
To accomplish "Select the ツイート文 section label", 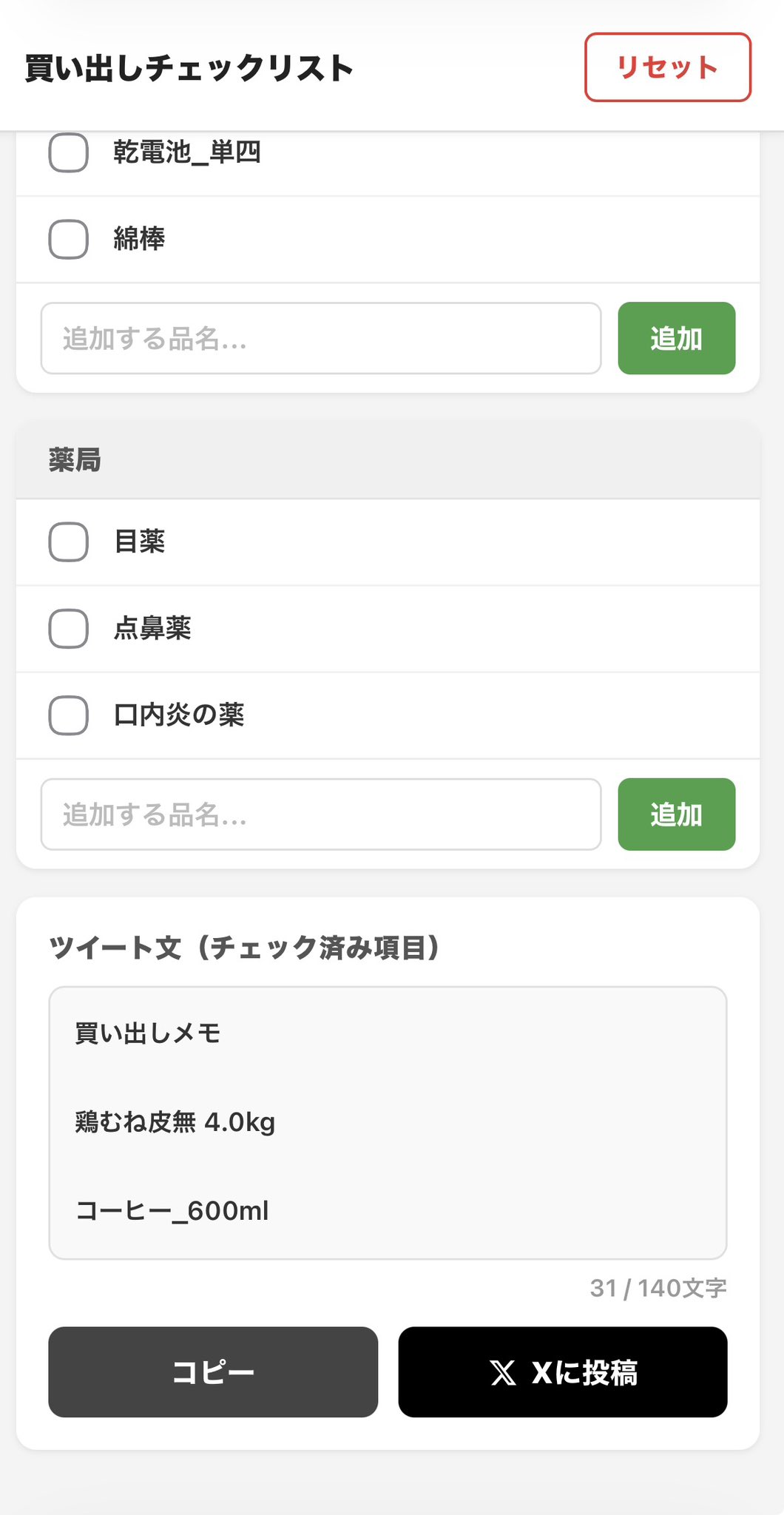I will pos(244,948).
